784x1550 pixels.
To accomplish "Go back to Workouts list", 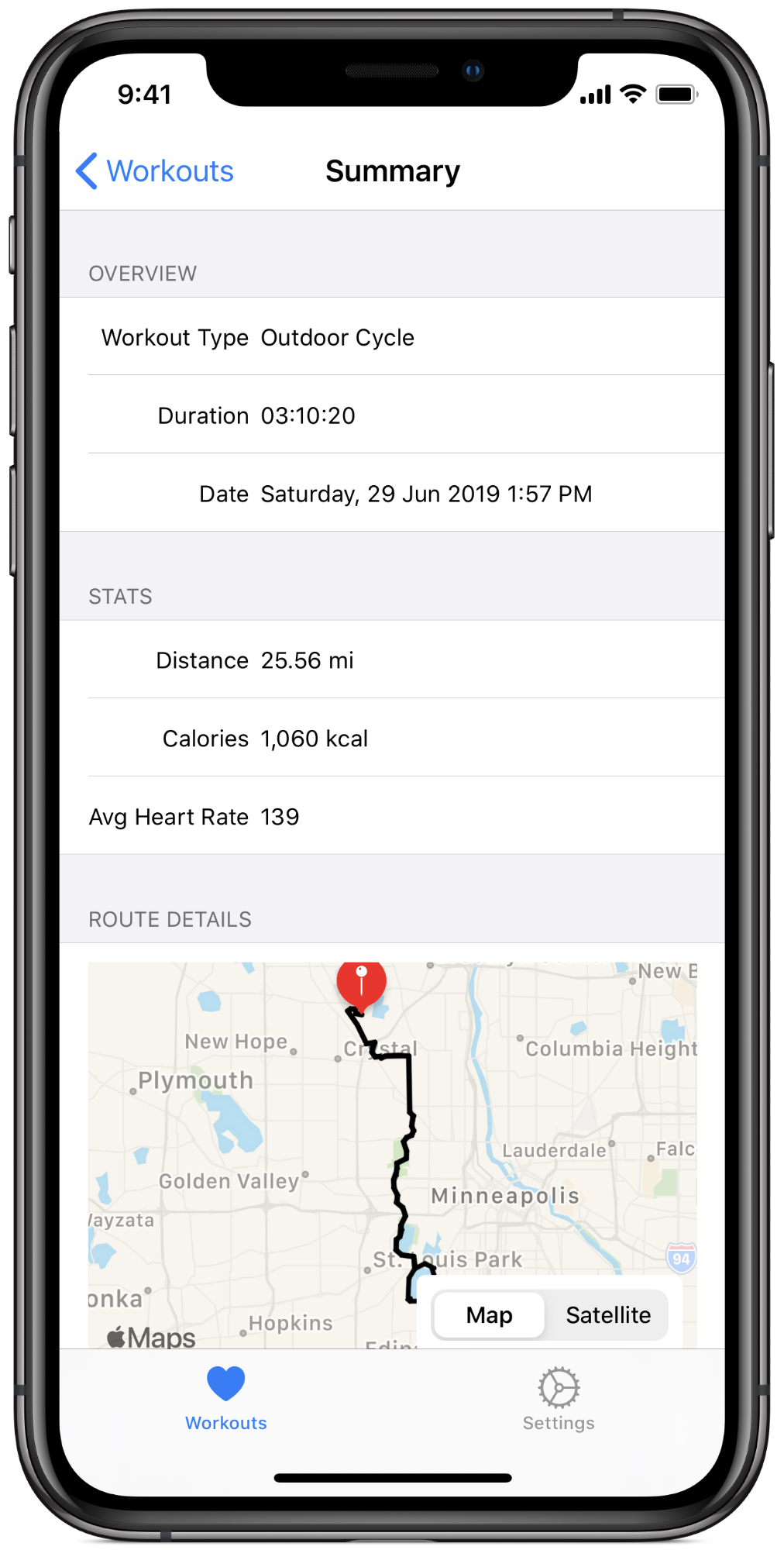I will pos(155,171).
